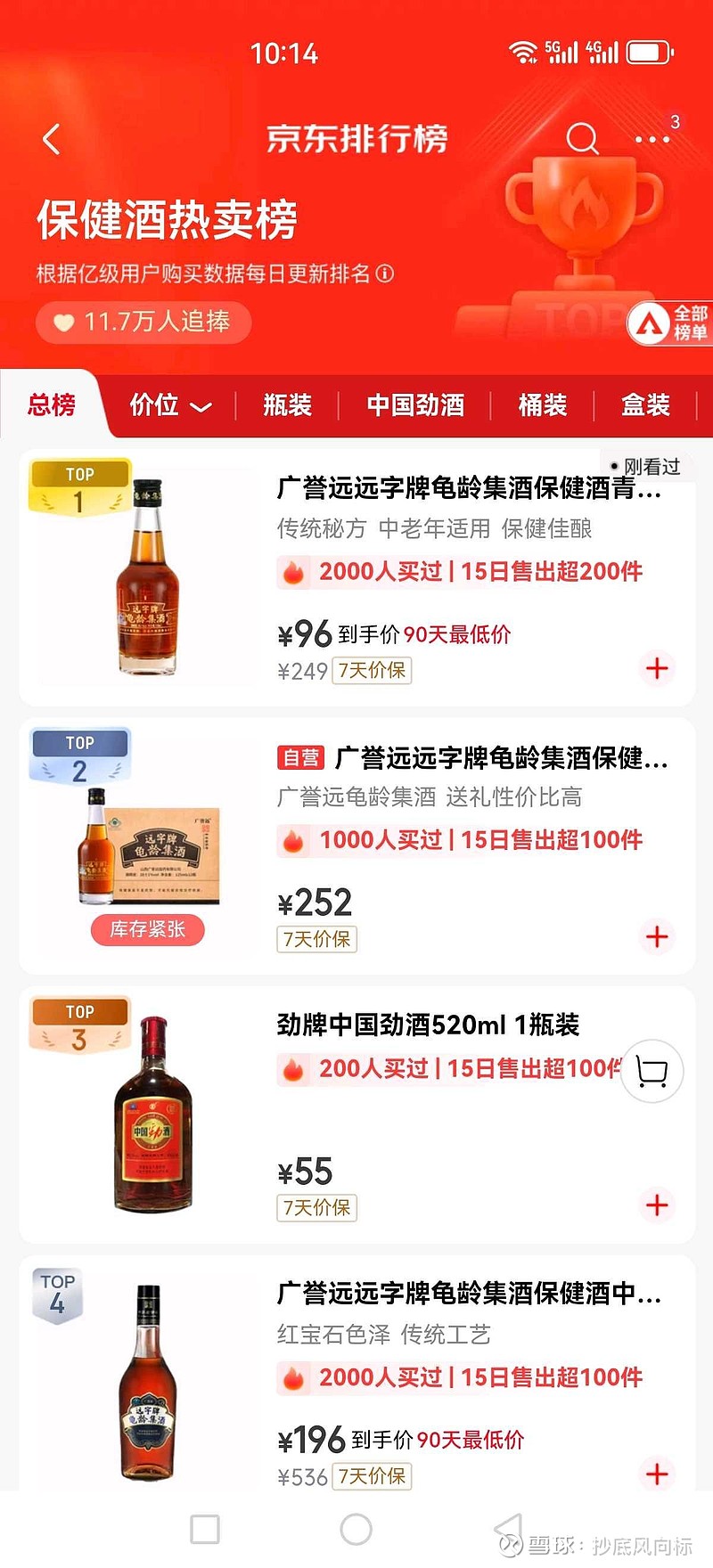713x1568 pixels.
Task: Add the ¥96 龟龄集酒 to cart
Action: click(657, 668)
